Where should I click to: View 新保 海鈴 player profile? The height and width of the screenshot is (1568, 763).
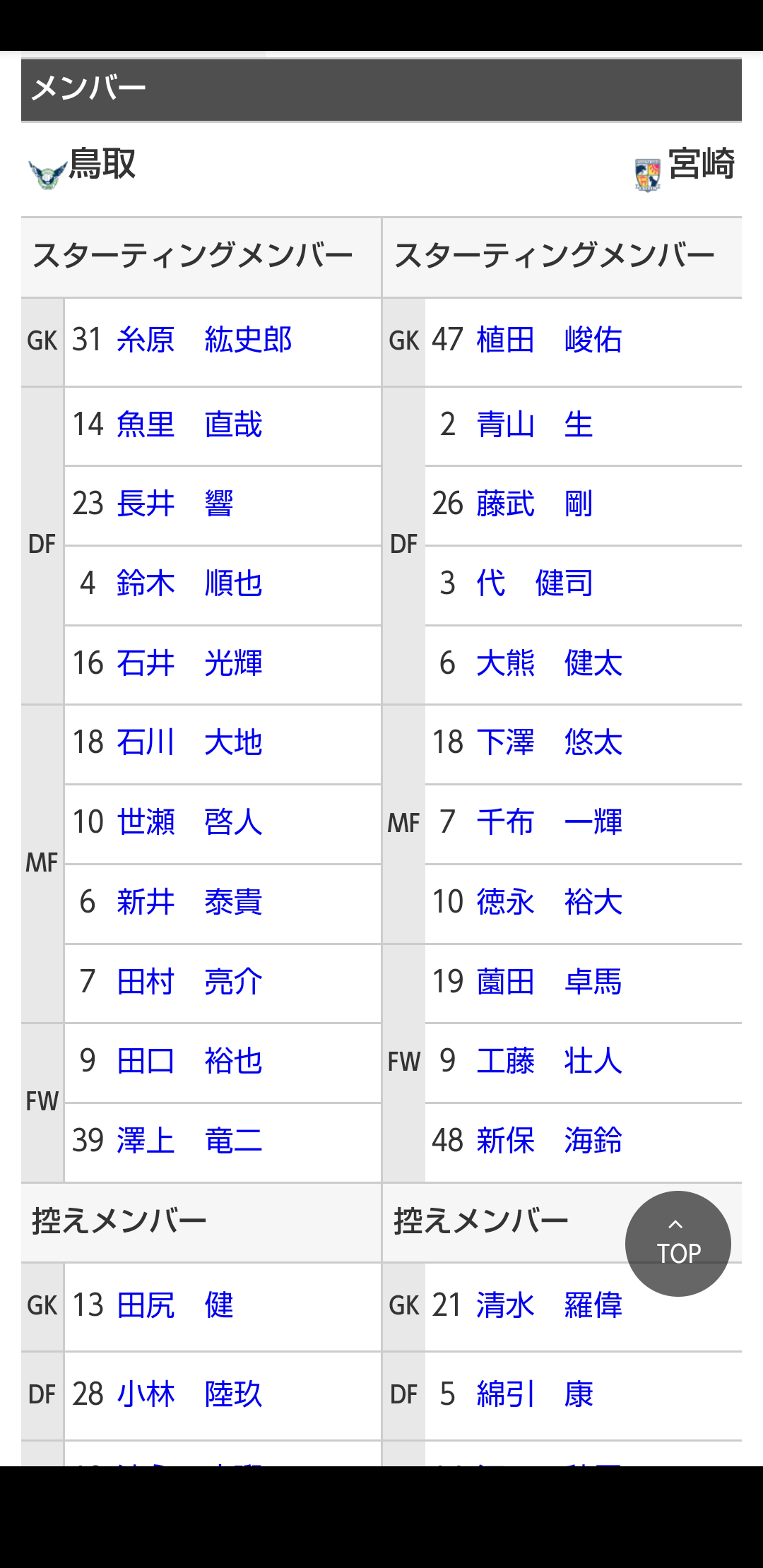(x=549, y=1141)
